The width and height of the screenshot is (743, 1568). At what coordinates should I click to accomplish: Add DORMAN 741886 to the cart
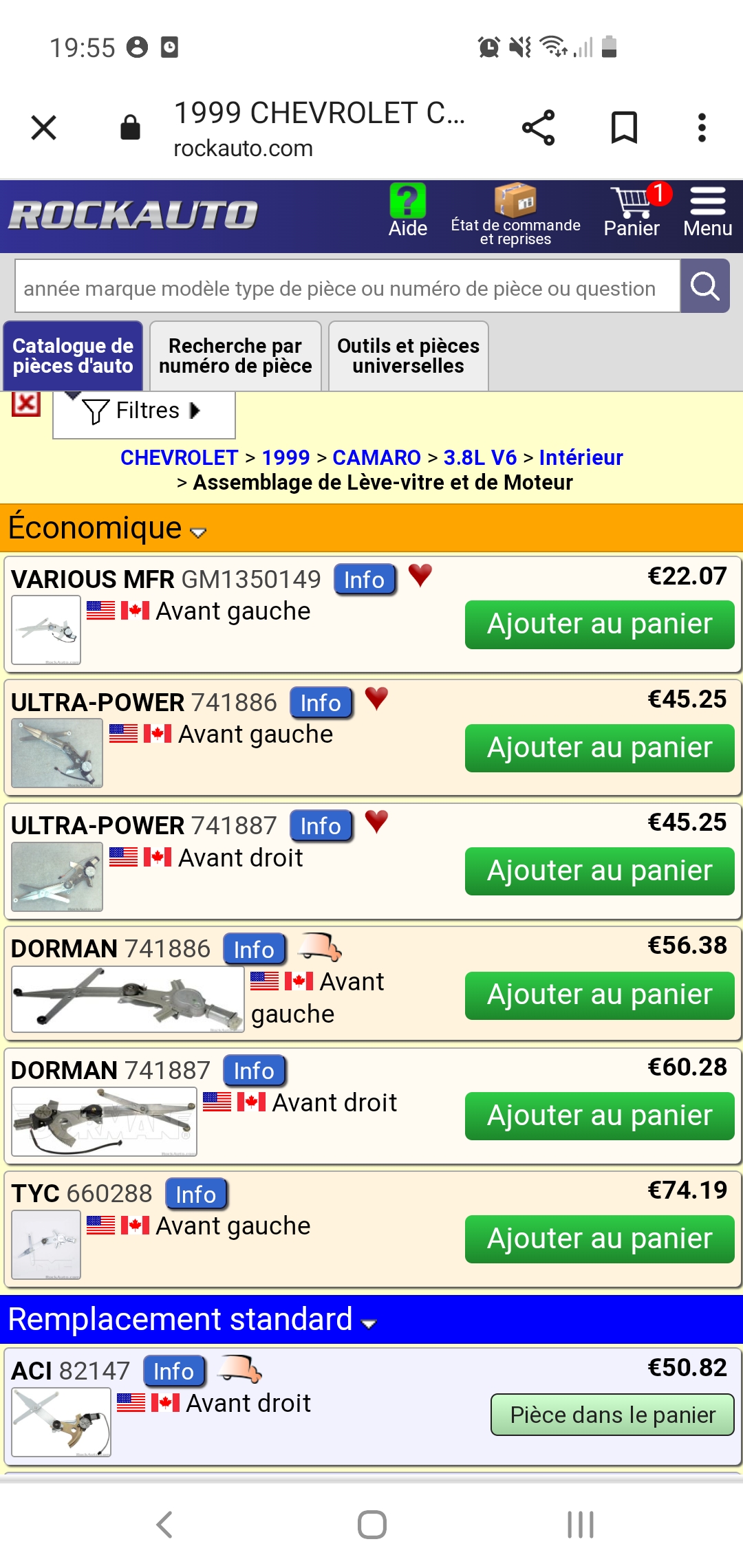[599, 995]
